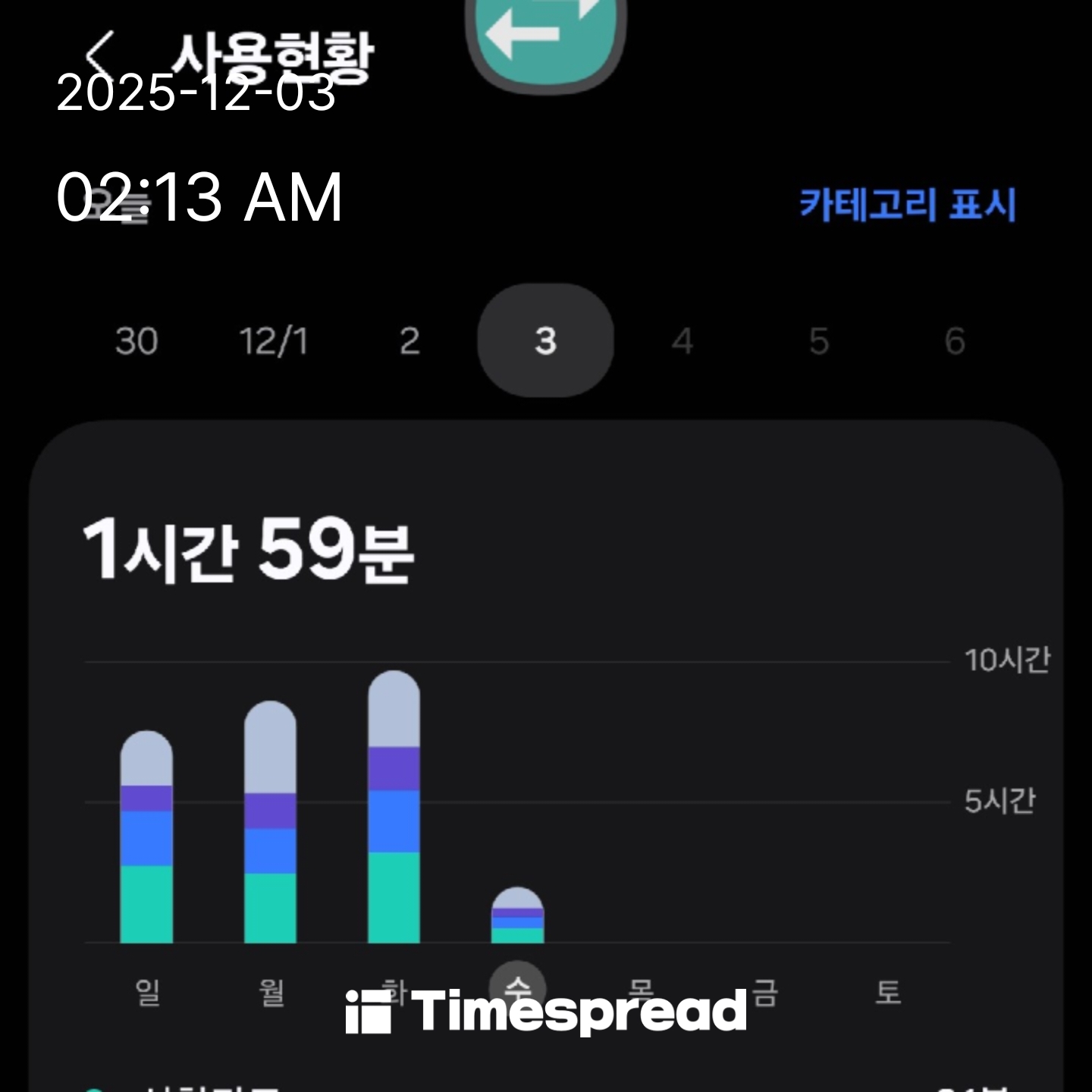Tap the 일 (Sunday) usage bar
This screenshot has height=1092, width=1092.
[x=146, y=837]
